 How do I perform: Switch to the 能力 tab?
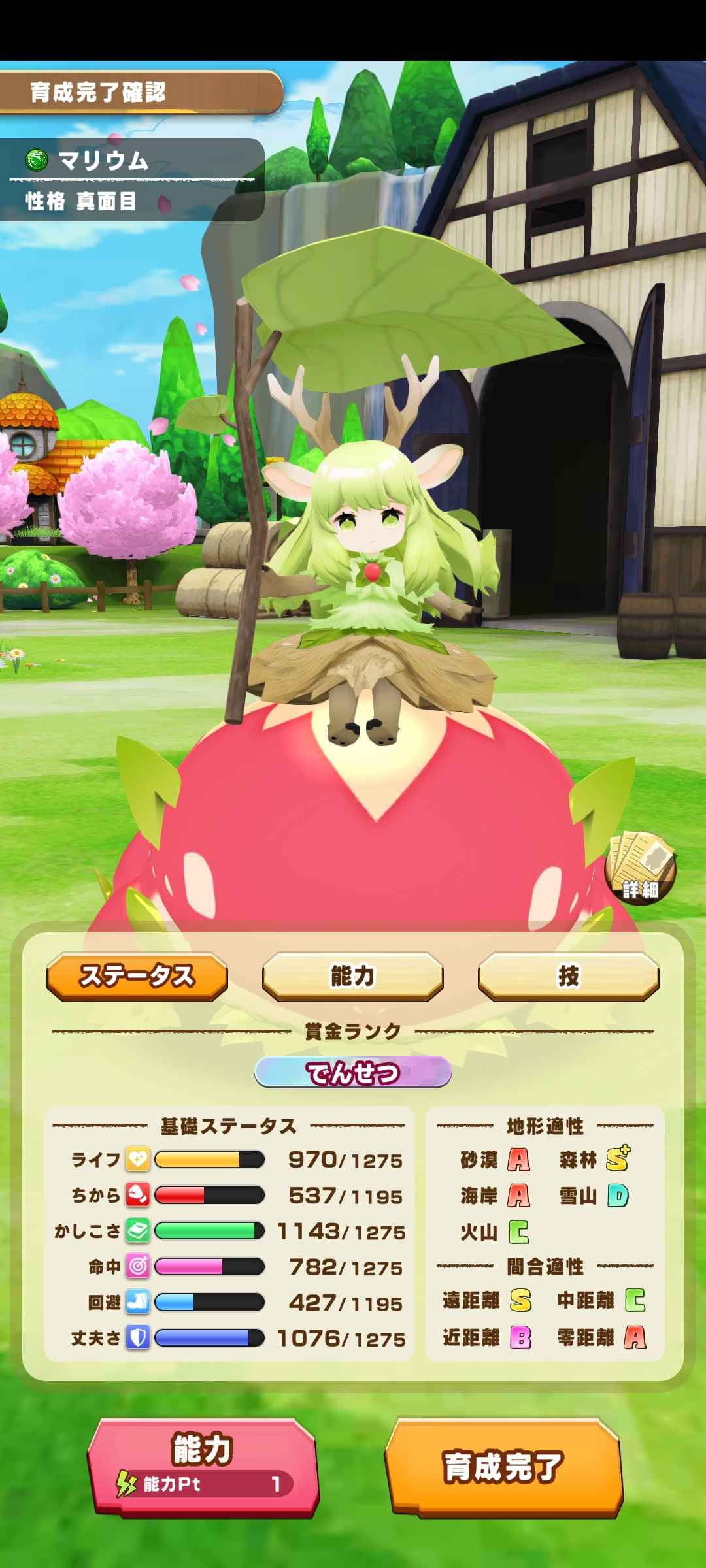352,976
